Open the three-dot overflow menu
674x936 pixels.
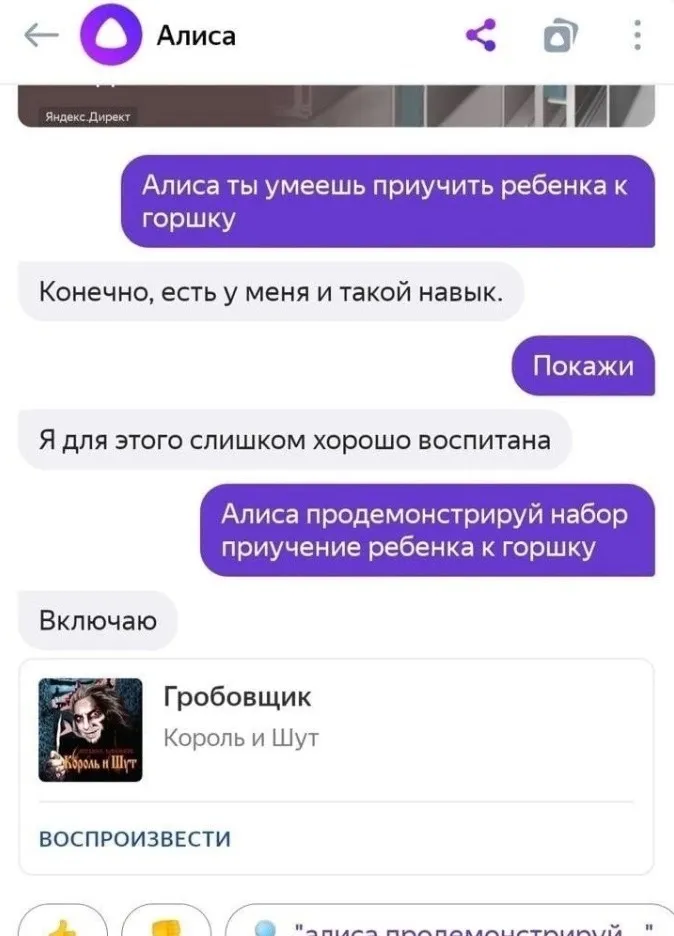click(x=637, y=37)
